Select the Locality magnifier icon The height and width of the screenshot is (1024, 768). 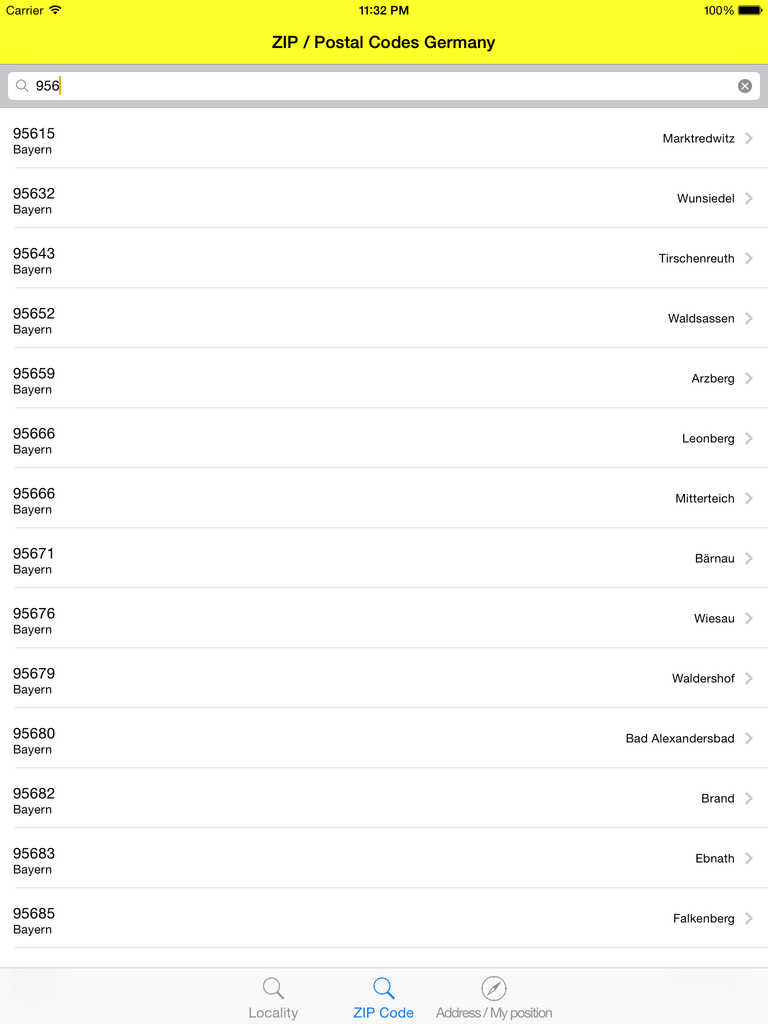pyautogui.click(x=273, y=987)
